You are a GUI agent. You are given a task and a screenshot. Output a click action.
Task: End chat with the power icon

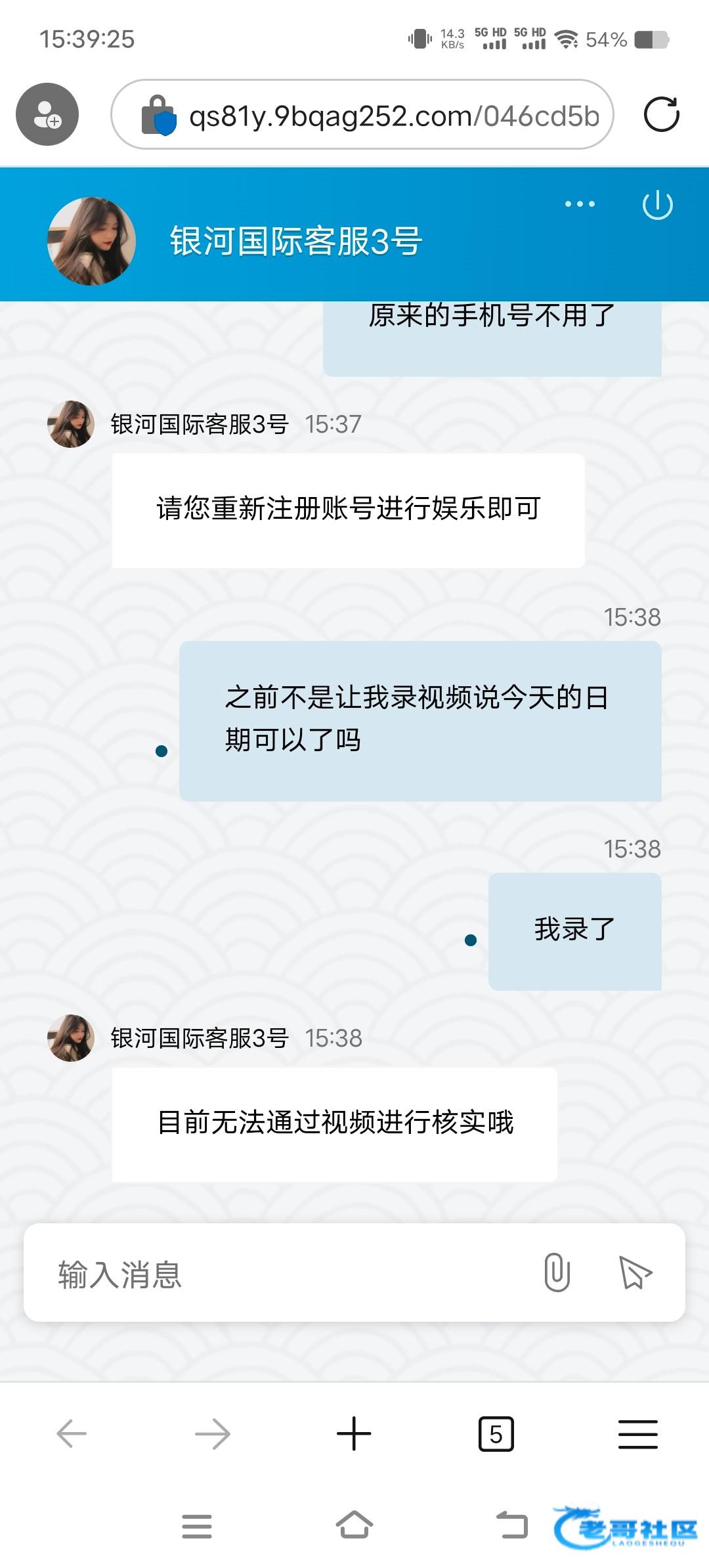[657, 206]
